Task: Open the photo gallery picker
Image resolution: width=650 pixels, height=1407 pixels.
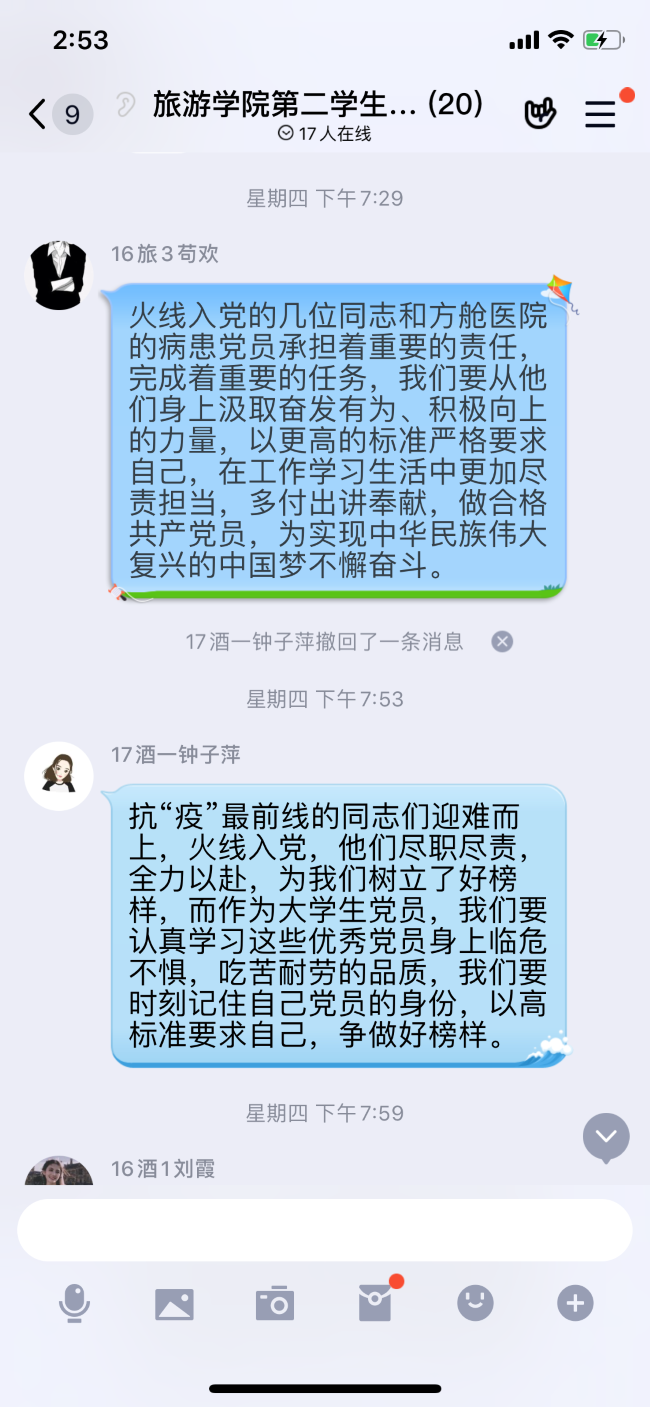Action: click(x=174, y=1303)
